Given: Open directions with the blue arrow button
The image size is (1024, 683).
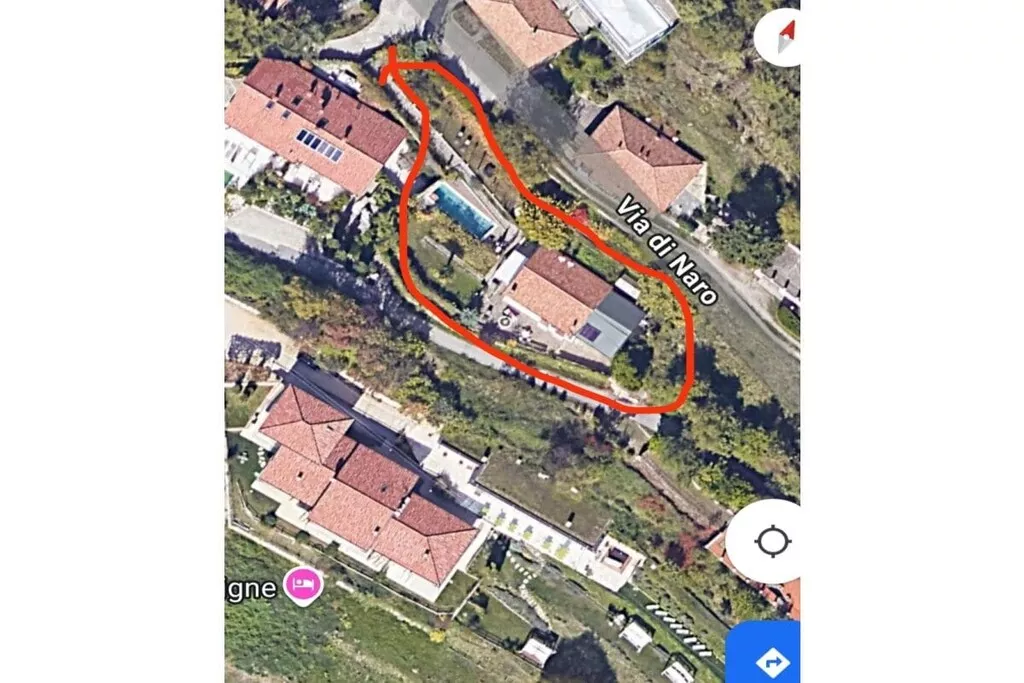Looking at the screenshot, I should 768,658.
